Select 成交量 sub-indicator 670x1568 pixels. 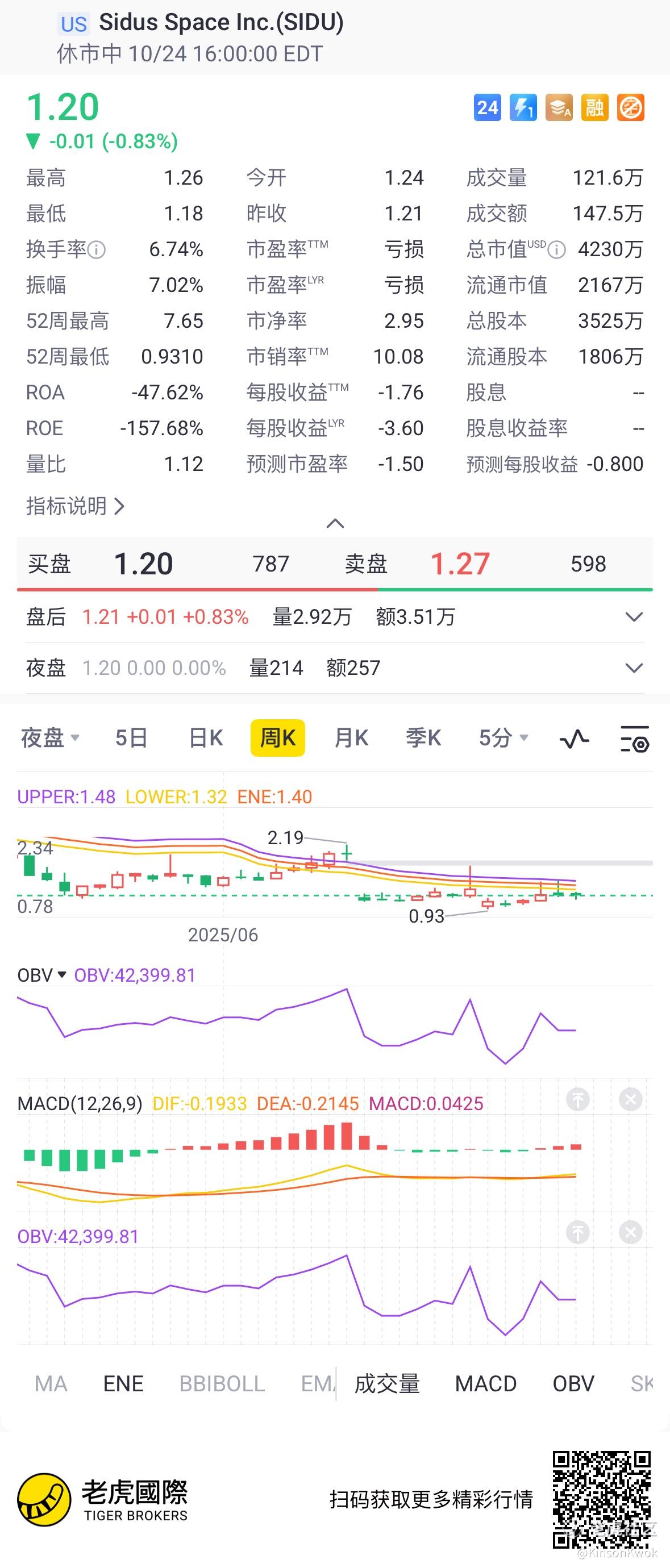[x=388, y=1383]
